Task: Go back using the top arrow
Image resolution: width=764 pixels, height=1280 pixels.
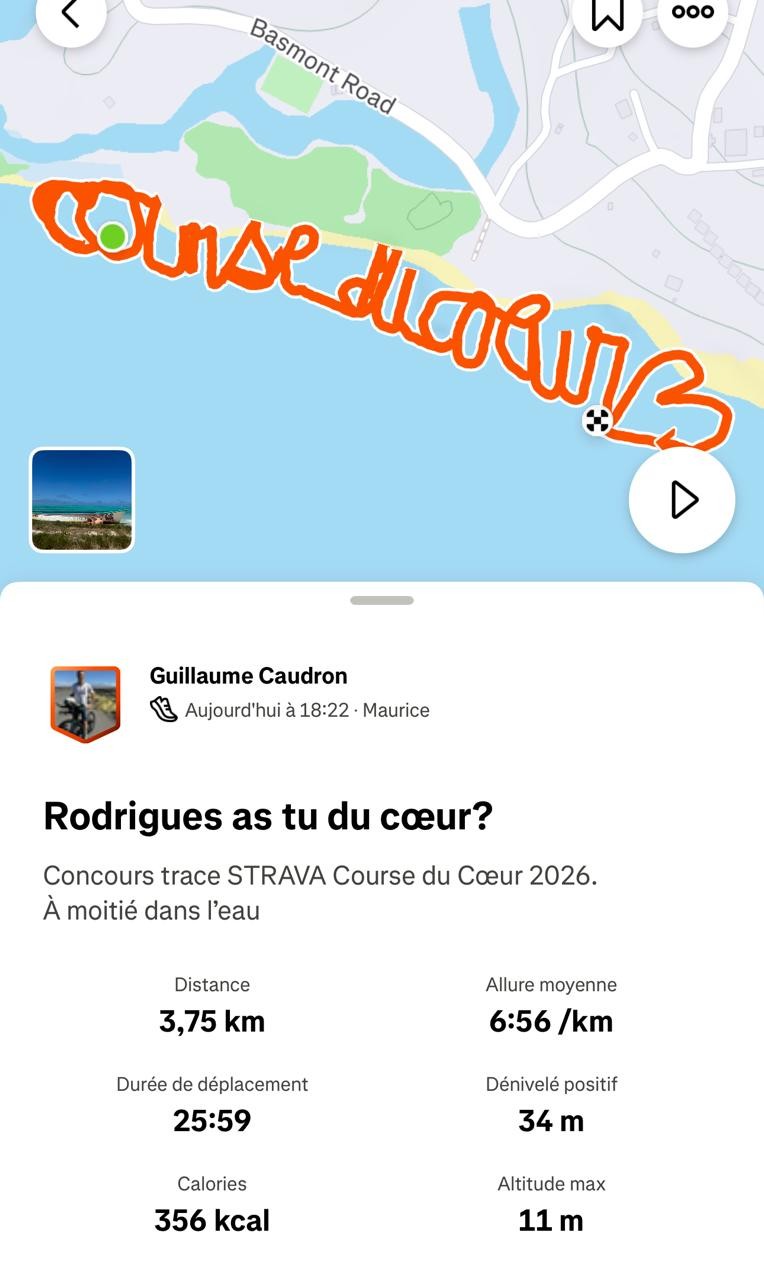Action: (x=70, y=13)
